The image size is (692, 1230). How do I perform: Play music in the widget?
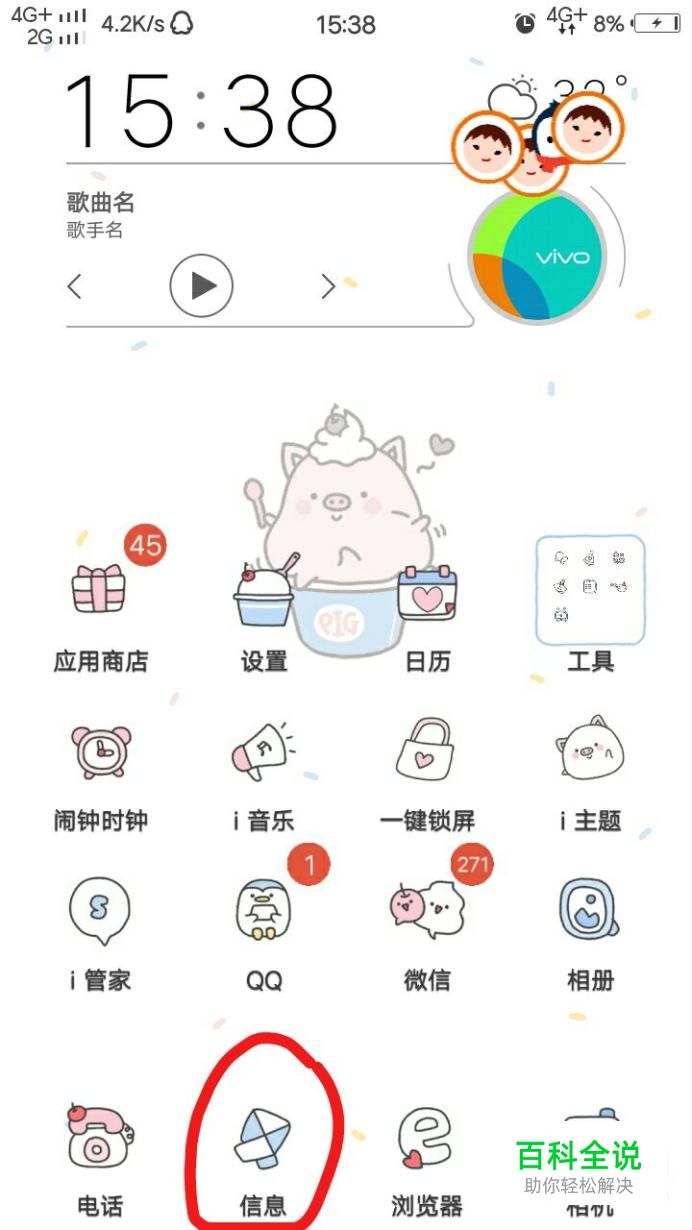pyautogui.click(x=201, y=287)
